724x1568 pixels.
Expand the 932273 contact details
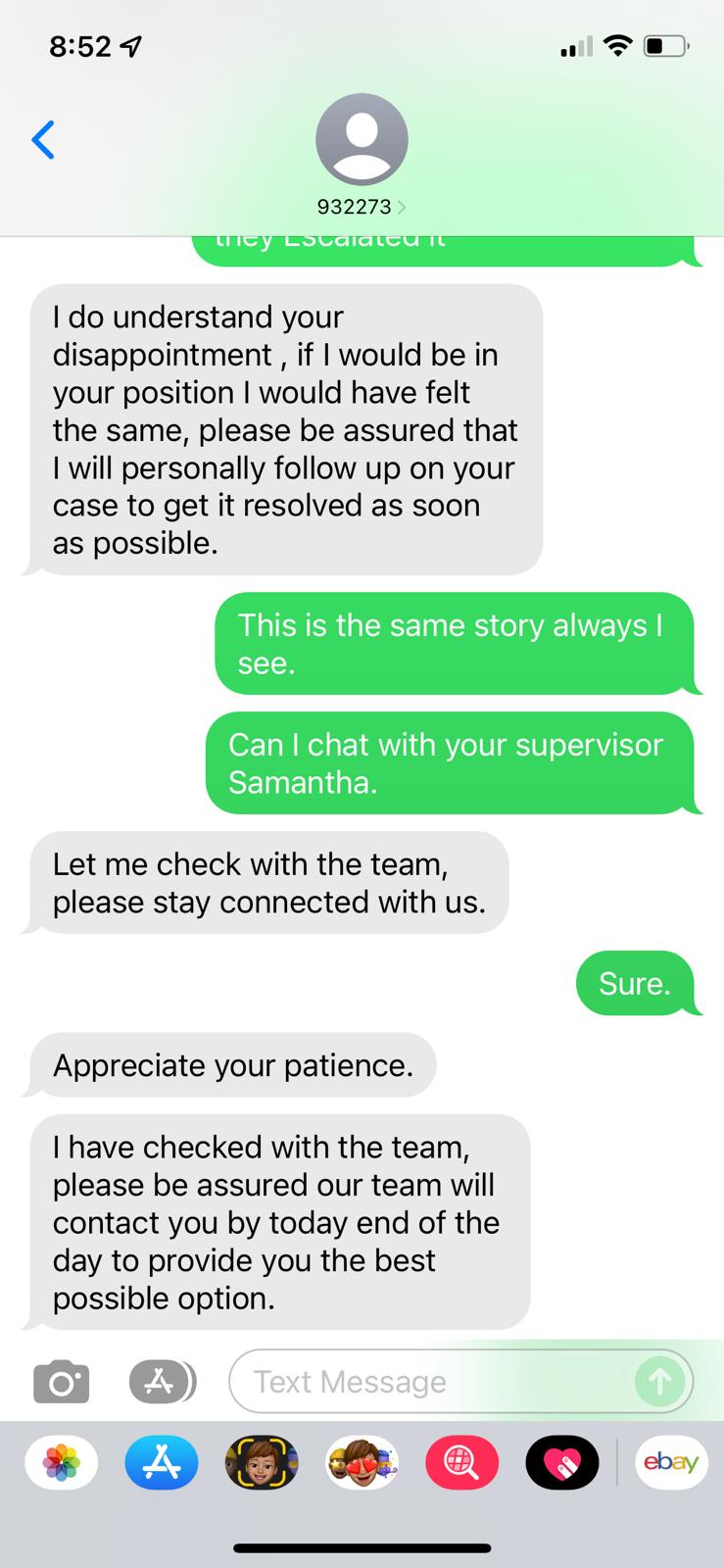pyautogui.click(x=362, y=207)
